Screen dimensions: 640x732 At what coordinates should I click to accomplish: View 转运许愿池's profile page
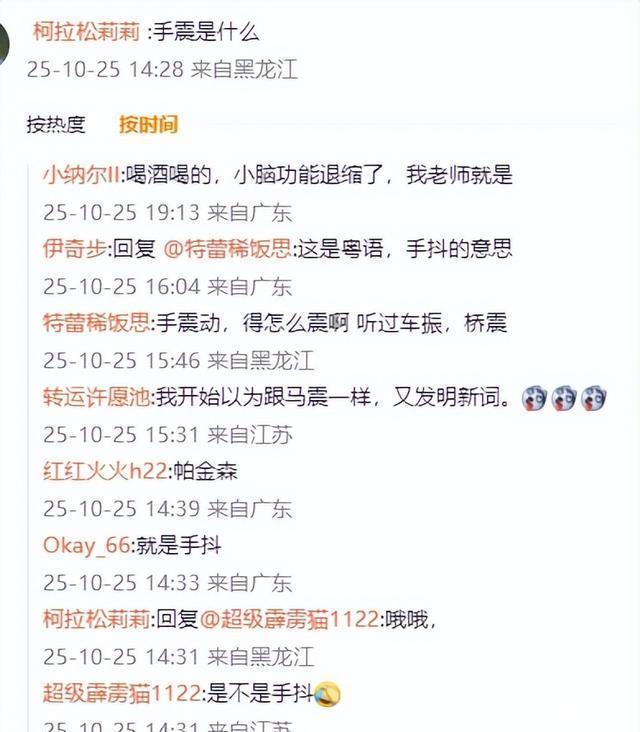click(95, 397)
